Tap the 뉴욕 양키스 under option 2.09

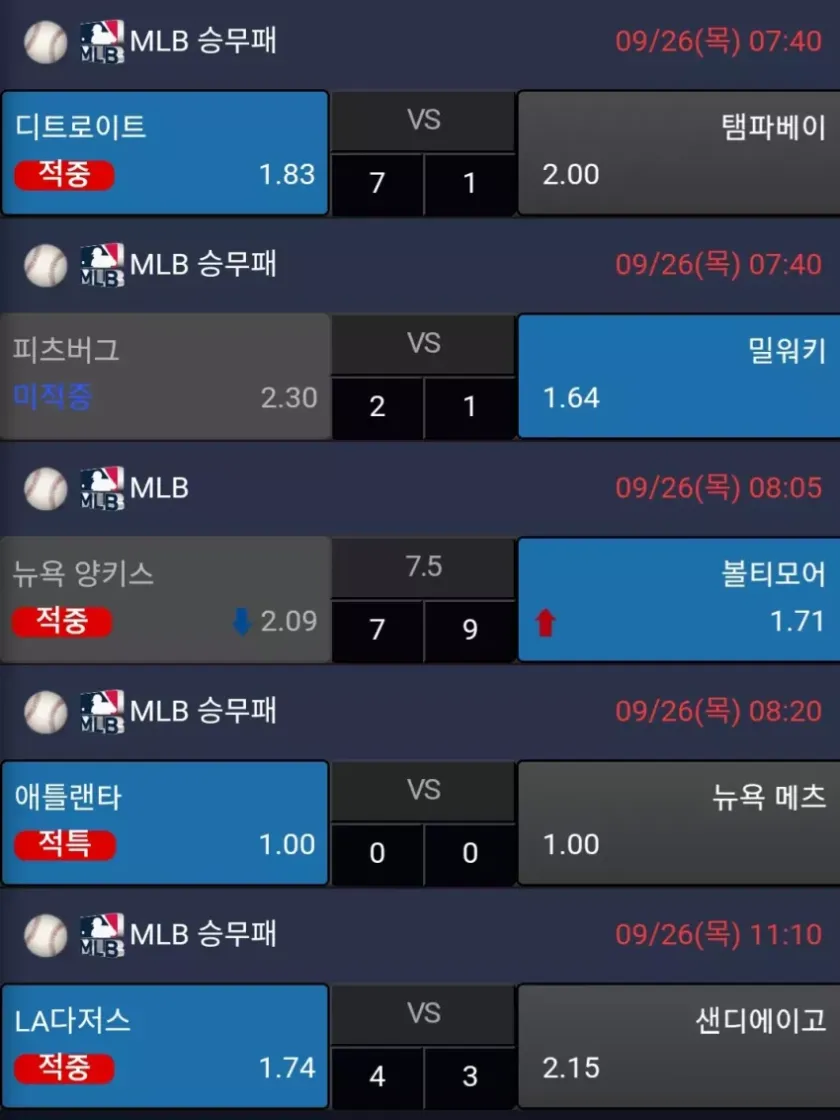pos(165,599)
